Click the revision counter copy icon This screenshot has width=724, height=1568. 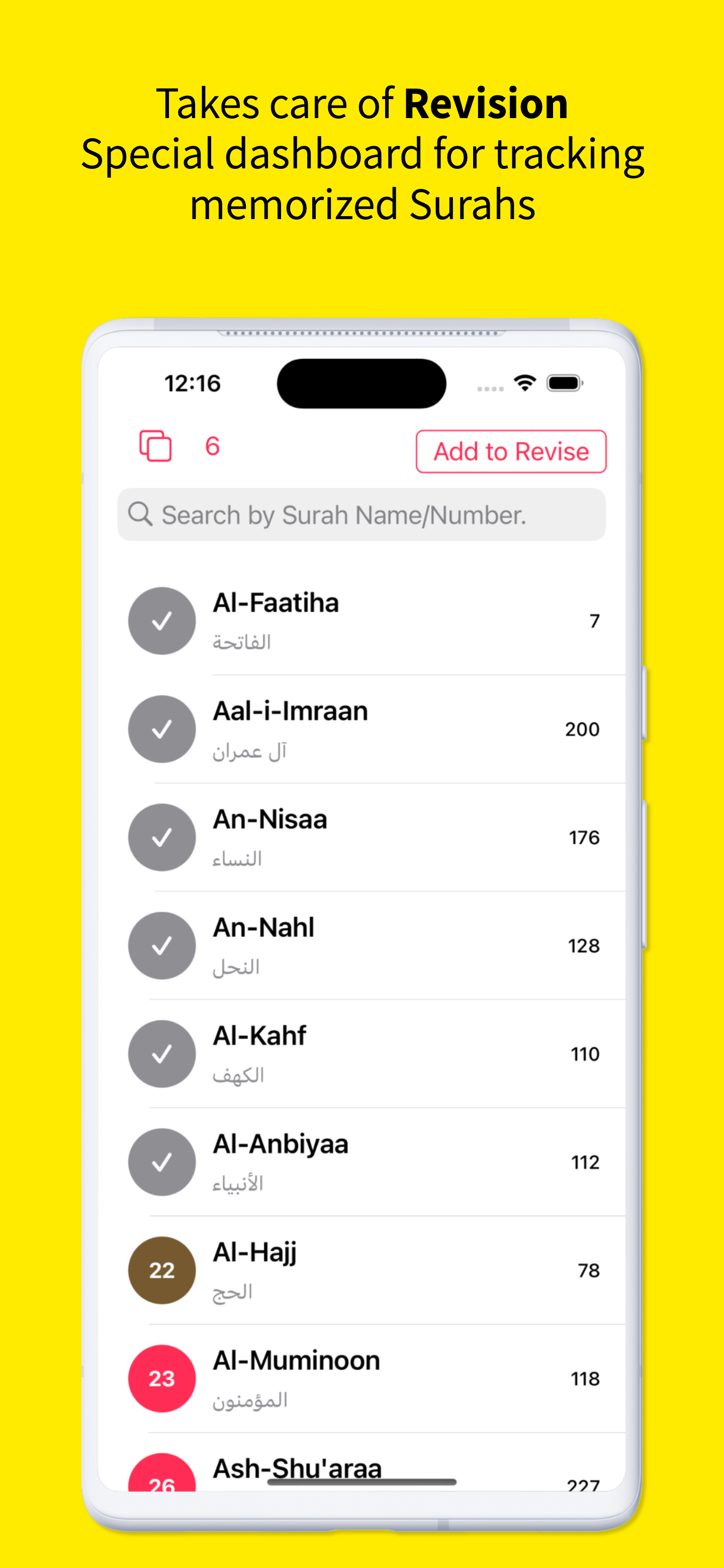[155, 446]
